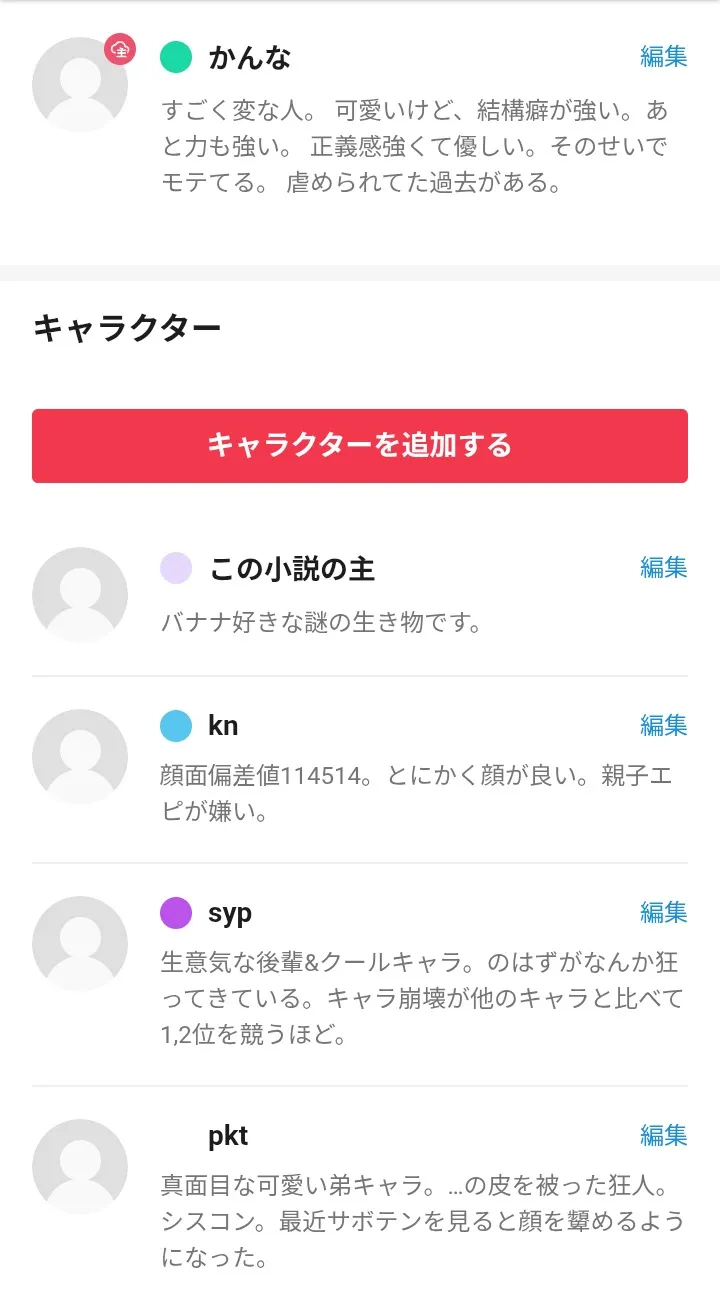This screenshot has width=720, height=1304.
Task: Open この小説の主's avatar placeholder
Action: point(80,595)
